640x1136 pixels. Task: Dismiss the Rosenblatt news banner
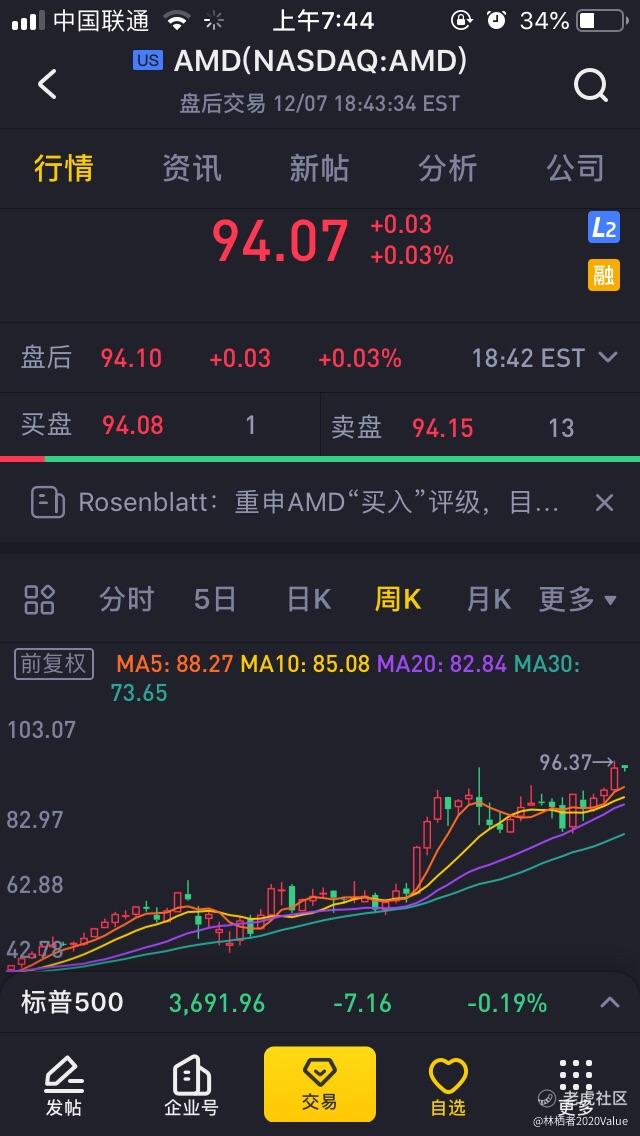coord(604,502)
